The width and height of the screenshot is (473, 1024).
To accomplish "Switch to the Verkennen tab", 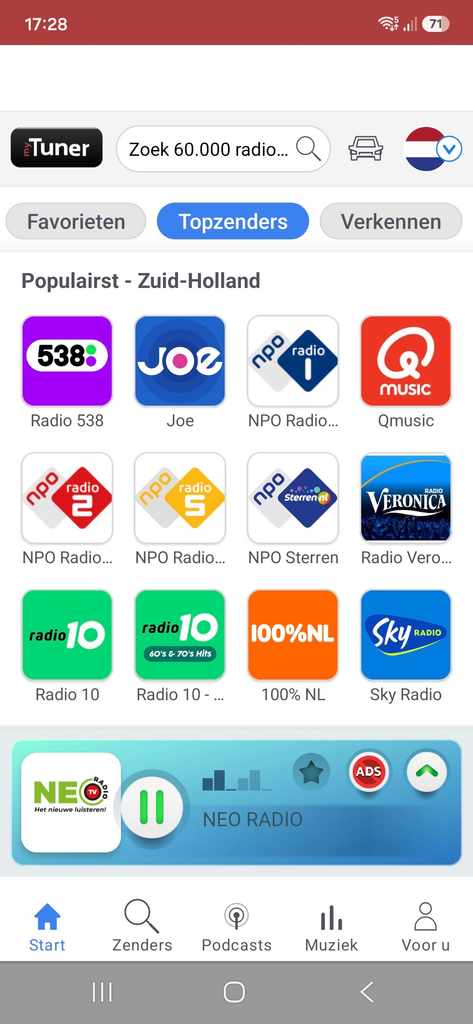I will tap(391, 221).
